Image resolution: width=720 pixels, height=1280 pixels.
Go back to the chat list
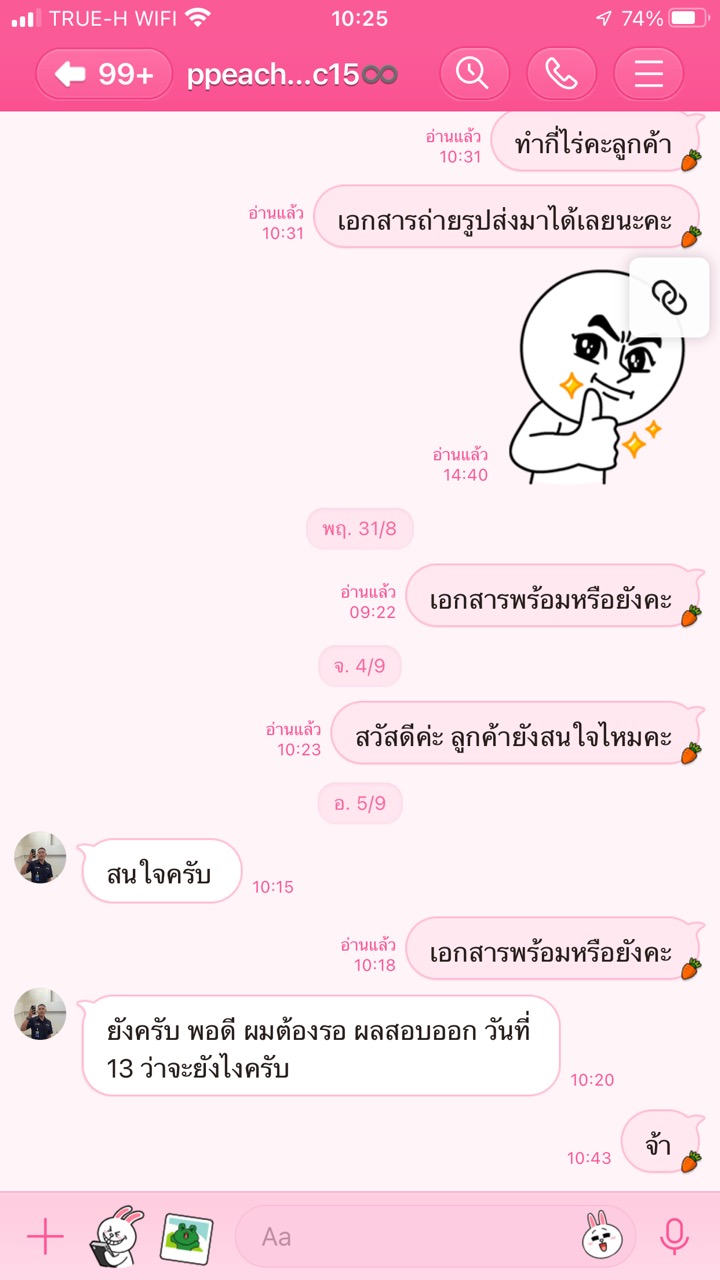[104, 74]
